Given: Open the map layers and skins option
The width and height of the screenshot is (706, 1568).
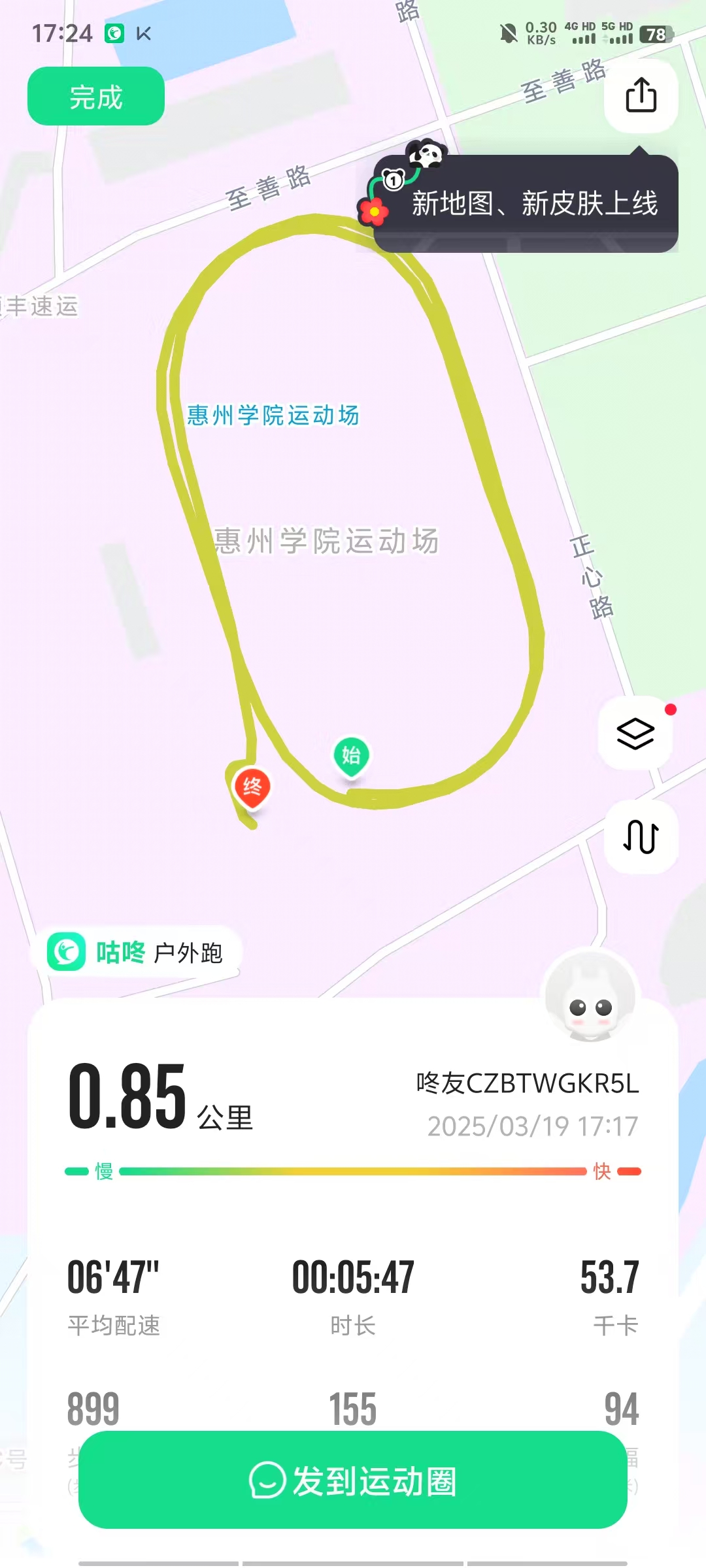Looking at the screenshot, I should tap(635, 733).
